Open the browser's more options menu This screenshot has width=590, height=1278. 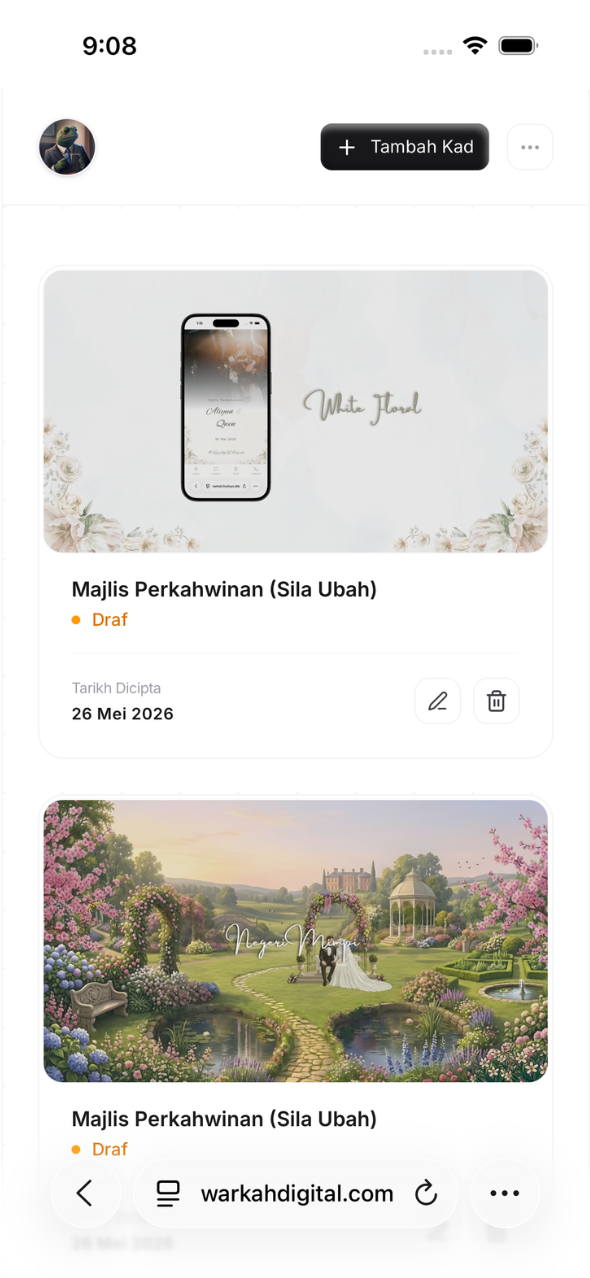tap(505, 1193)
